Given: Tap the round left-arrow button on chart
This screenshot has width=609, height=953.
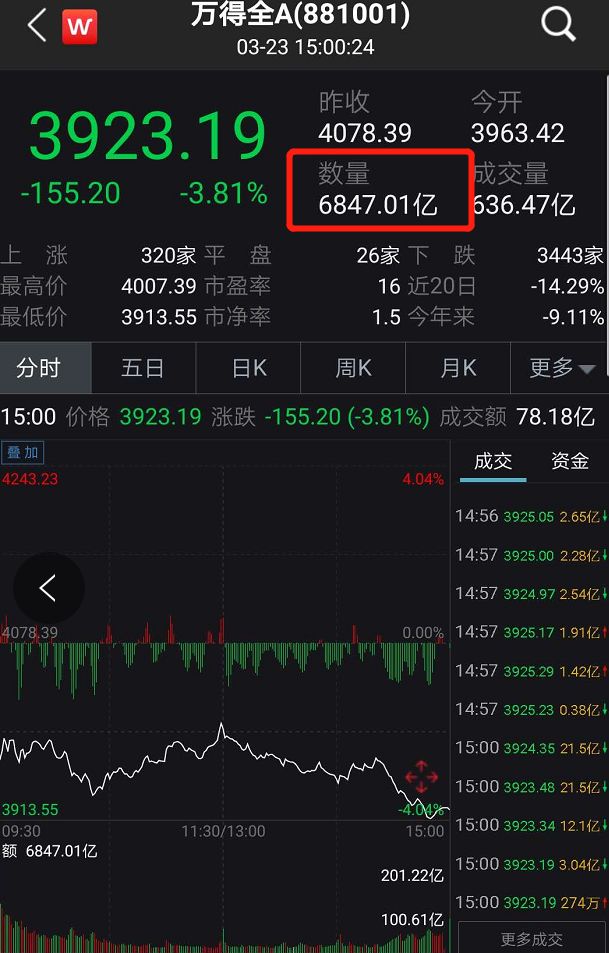Looking at the screenshot, I should [x=48, y=588].
